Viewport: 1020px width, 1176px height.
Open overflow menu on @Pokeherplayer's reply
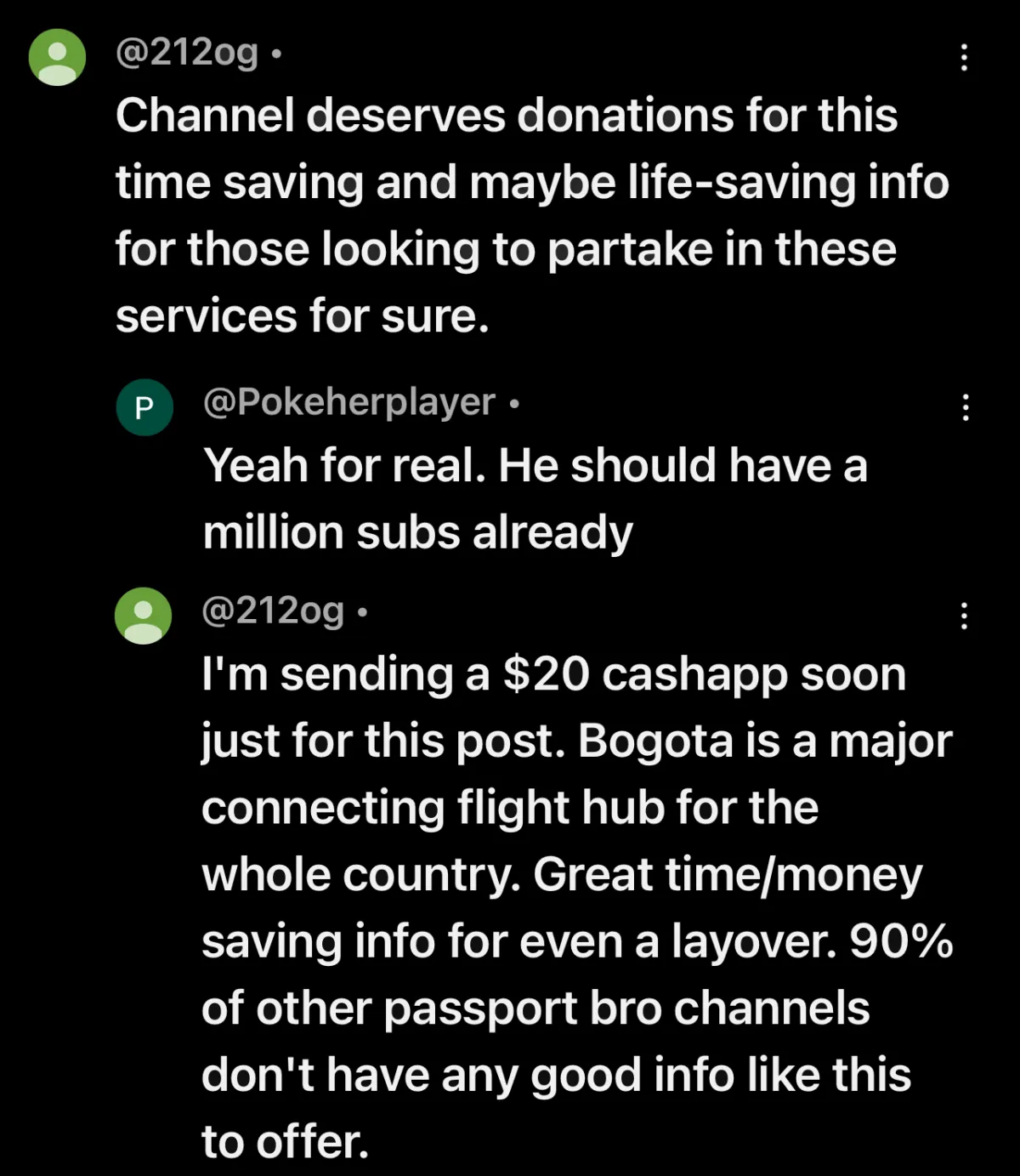[965, 407]
